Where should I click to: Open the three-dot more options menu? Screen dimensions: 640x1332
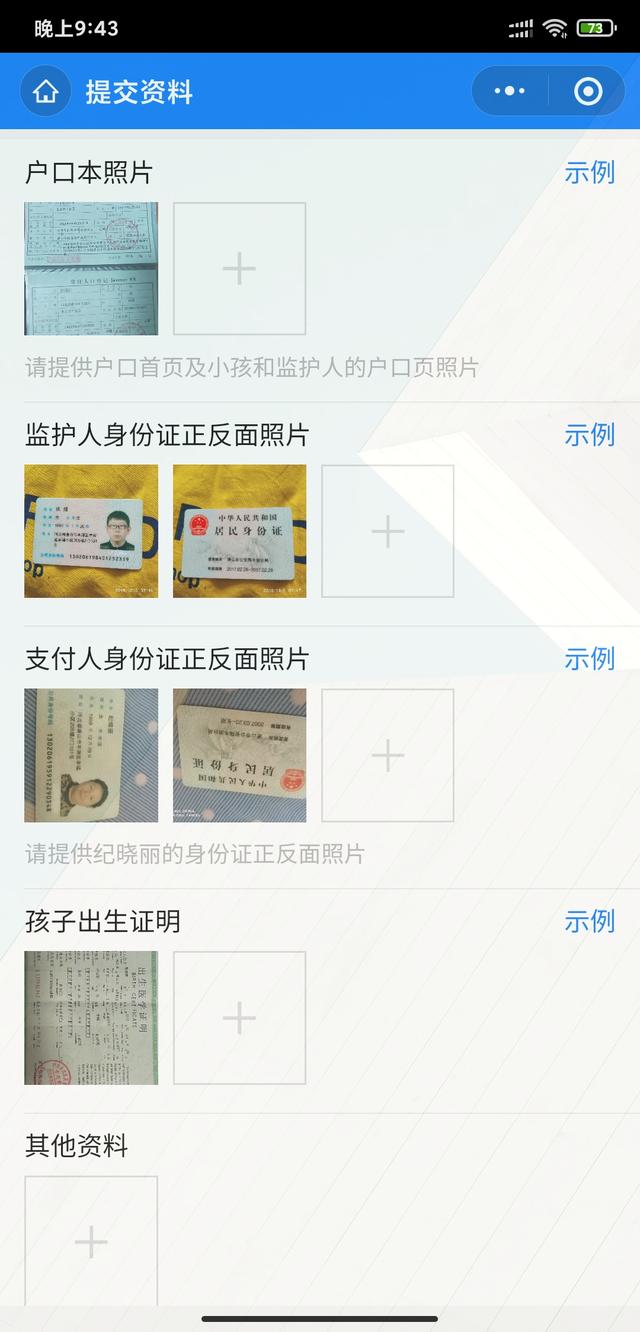510,92
